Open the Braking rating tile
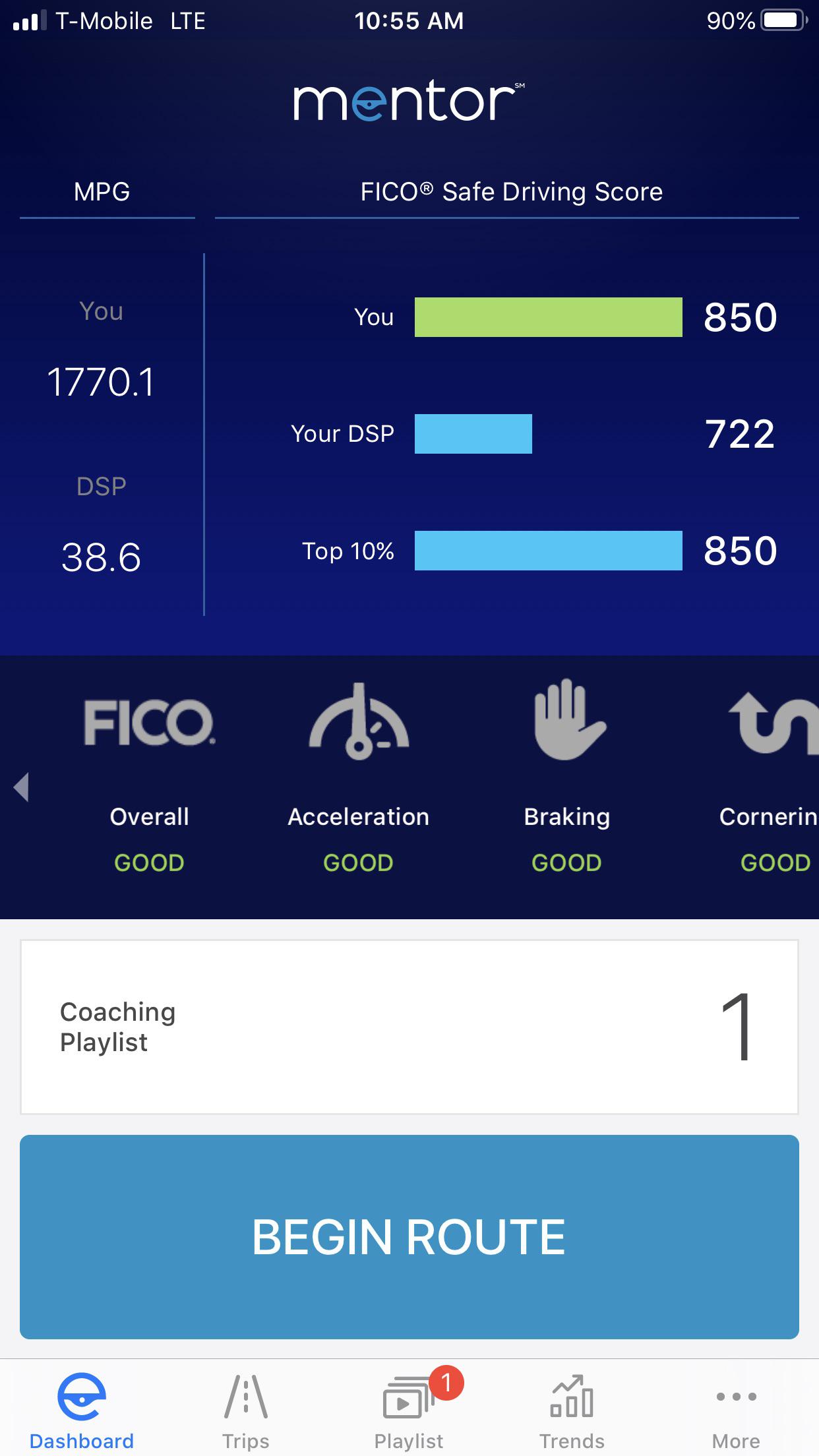Screen dimensions: 819x1456 click(566, 778)
